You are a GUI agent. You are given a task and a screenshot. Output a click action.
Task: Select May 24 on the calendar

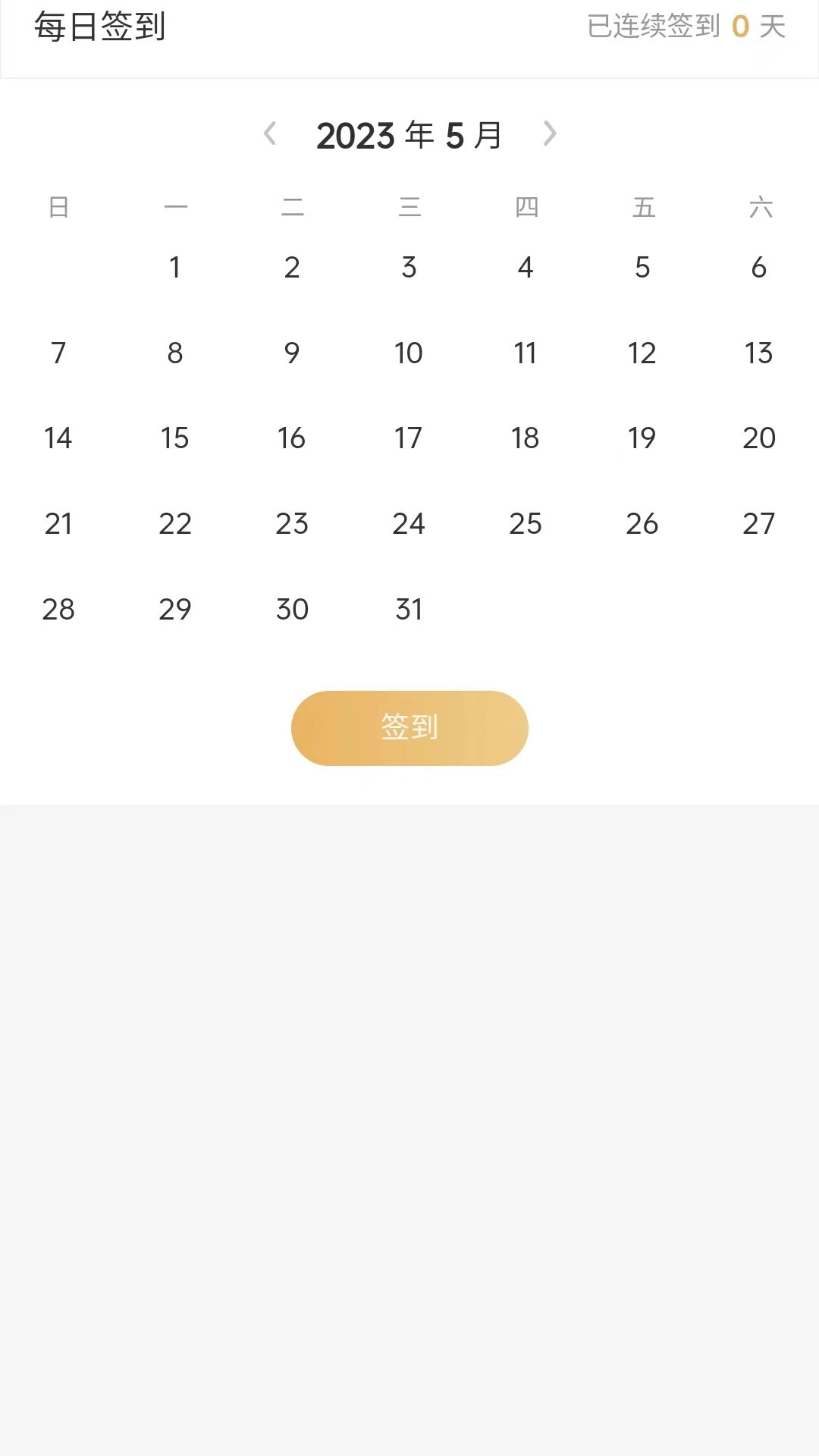pos(409,523)
